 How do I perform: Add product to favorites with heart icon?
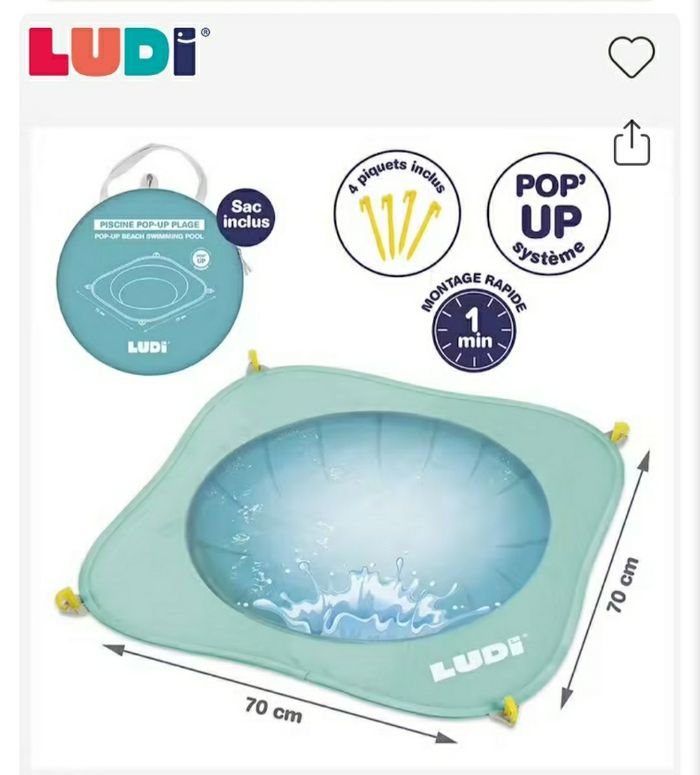pos(631,57)
